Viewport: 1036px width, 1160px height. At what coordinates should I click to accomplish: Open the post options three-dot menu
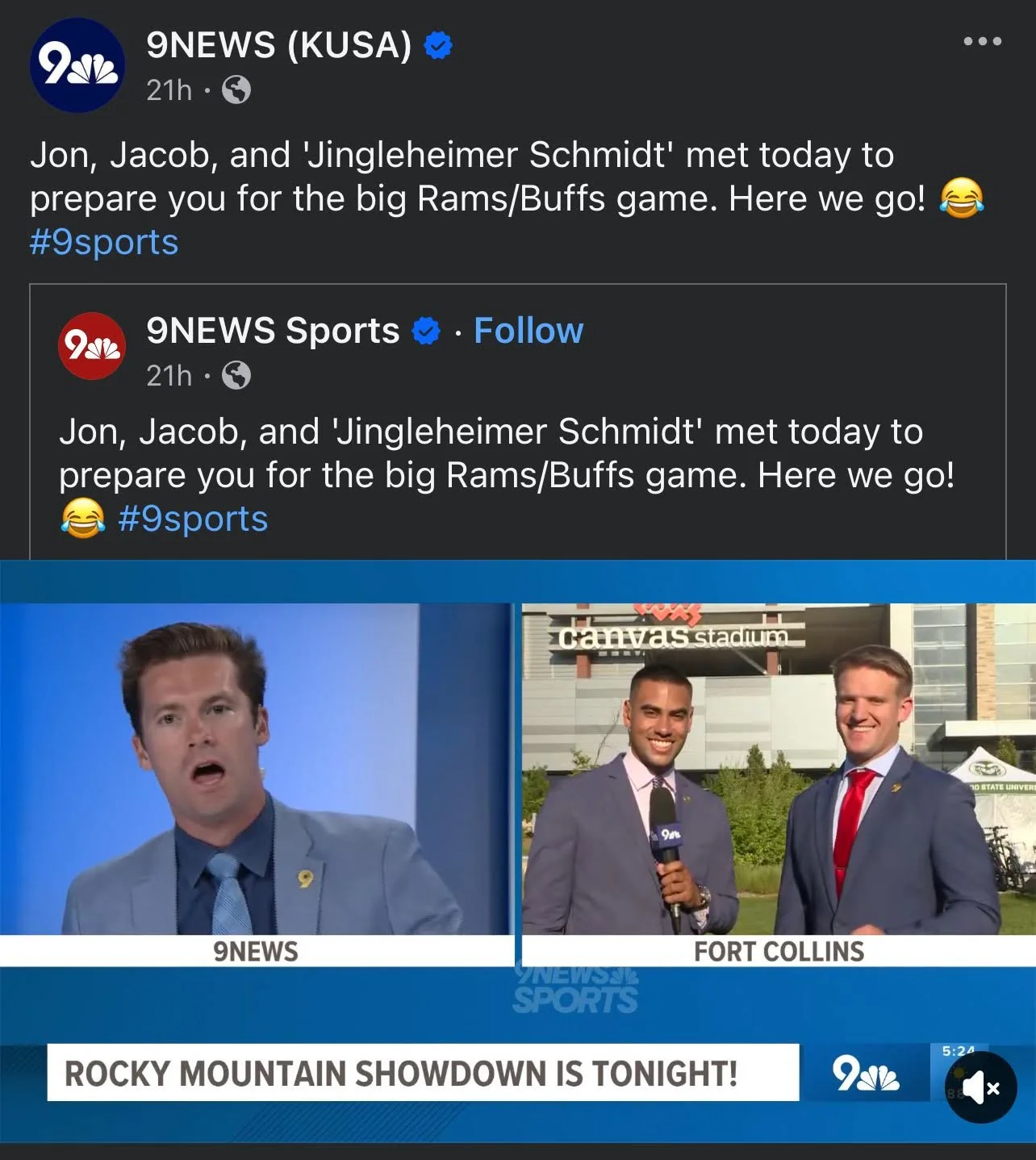[x=982, y=41]
